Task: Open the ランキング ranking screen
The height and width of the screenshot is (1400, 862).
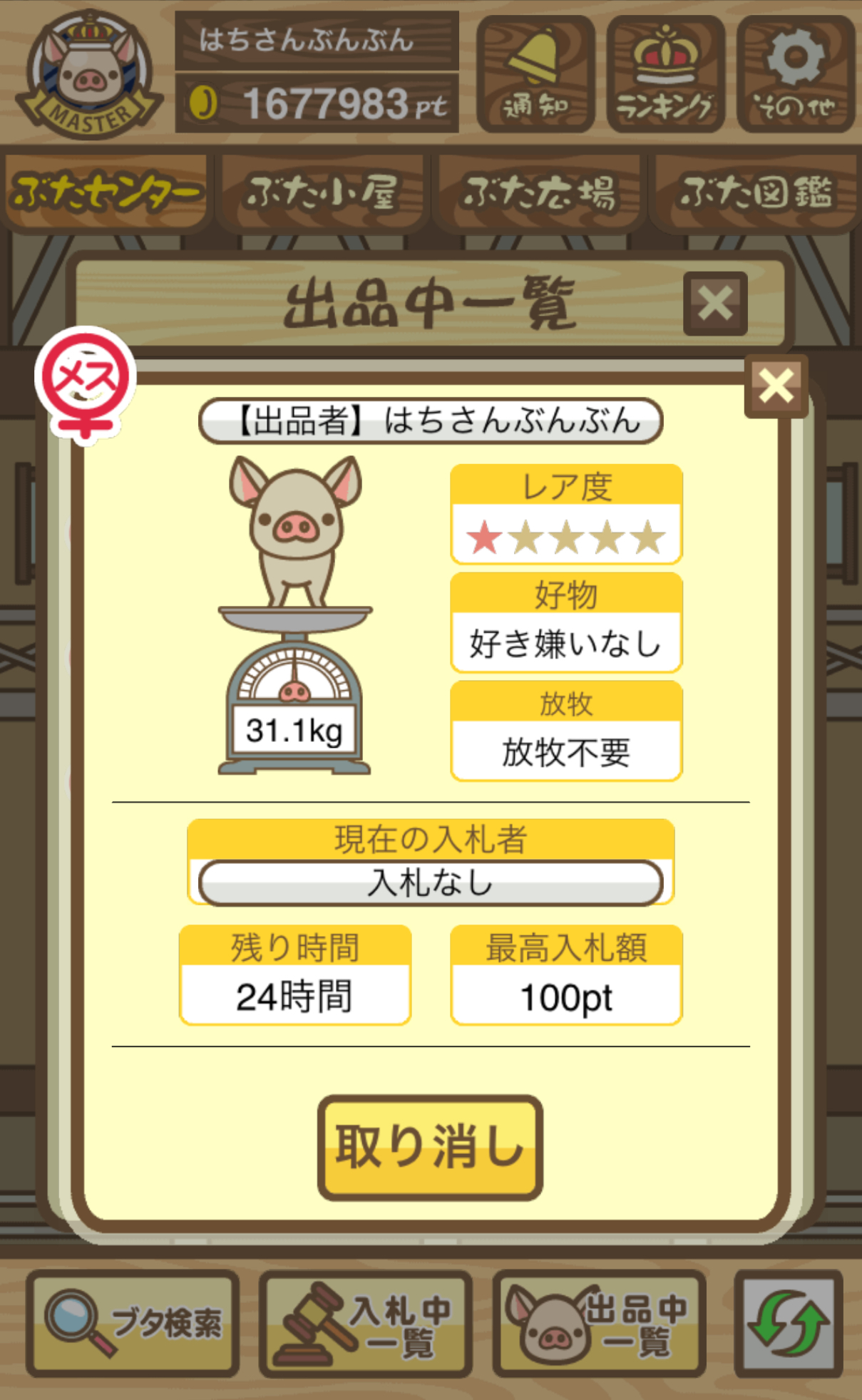Action: coord(665,74)
